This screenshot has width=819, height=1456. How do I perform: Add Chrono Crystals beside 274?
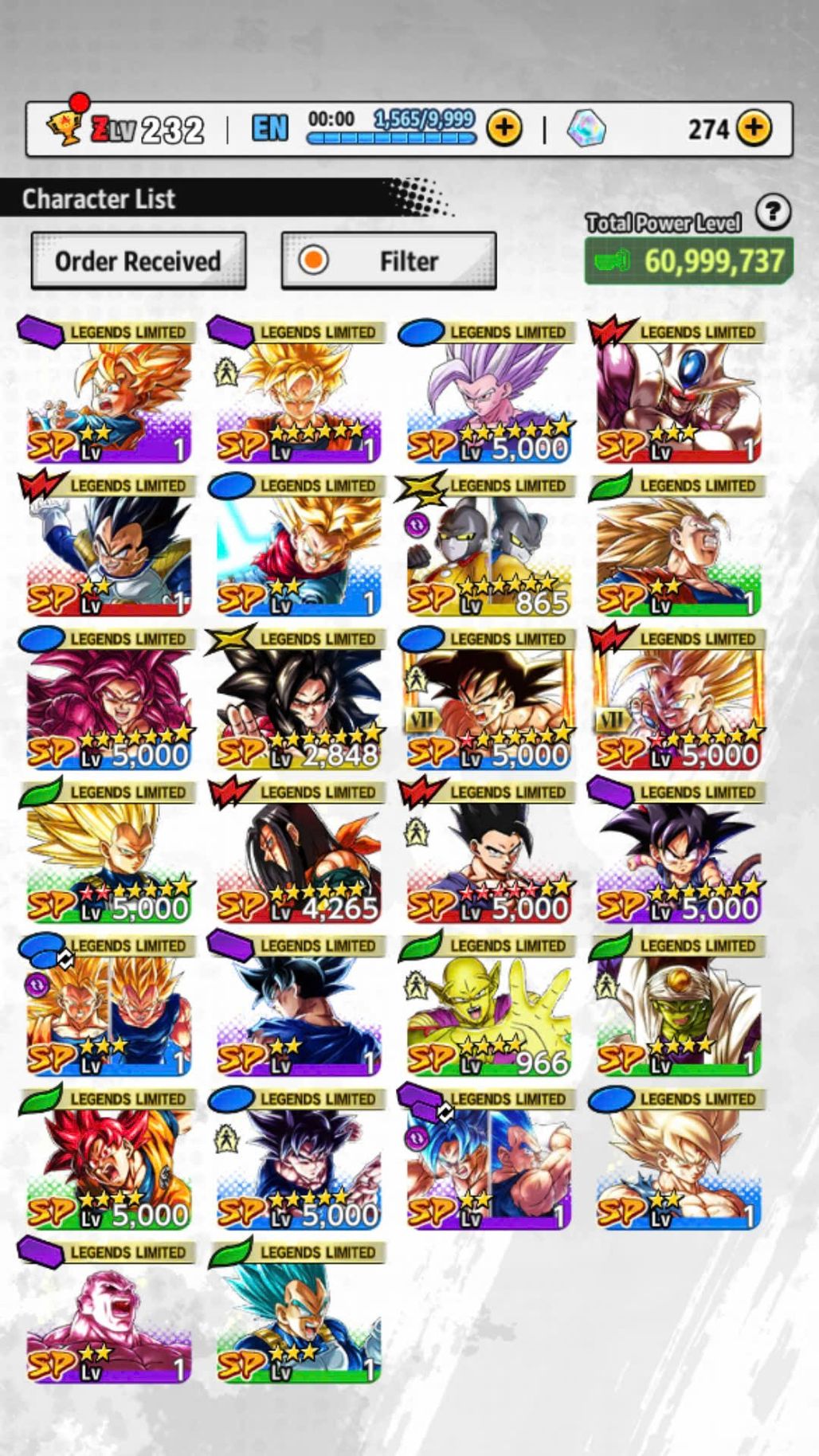point(753,128)
